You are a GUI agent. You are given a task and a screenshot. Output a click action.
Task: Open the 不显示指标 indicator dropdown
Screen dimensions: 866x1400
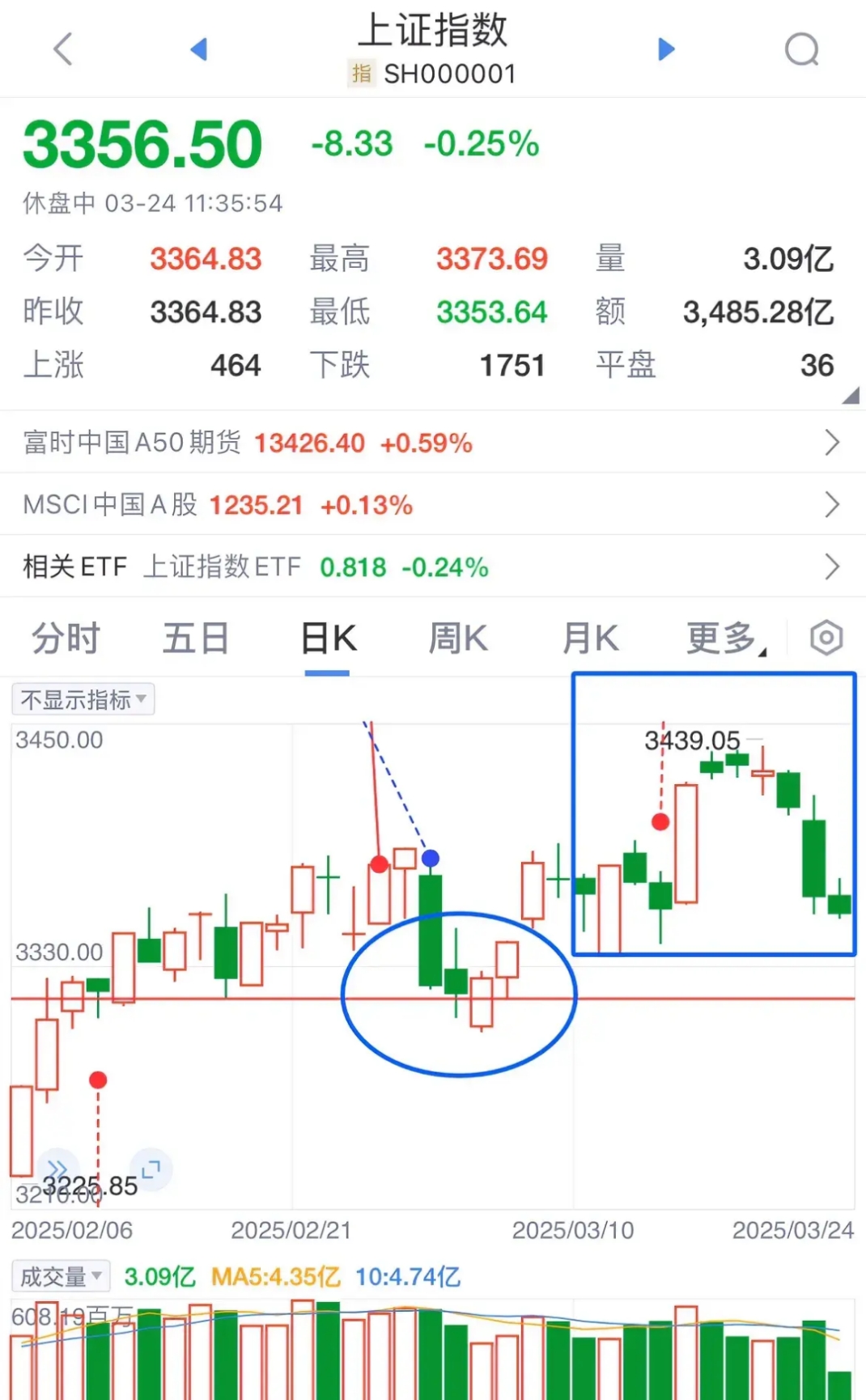(81, 699)
